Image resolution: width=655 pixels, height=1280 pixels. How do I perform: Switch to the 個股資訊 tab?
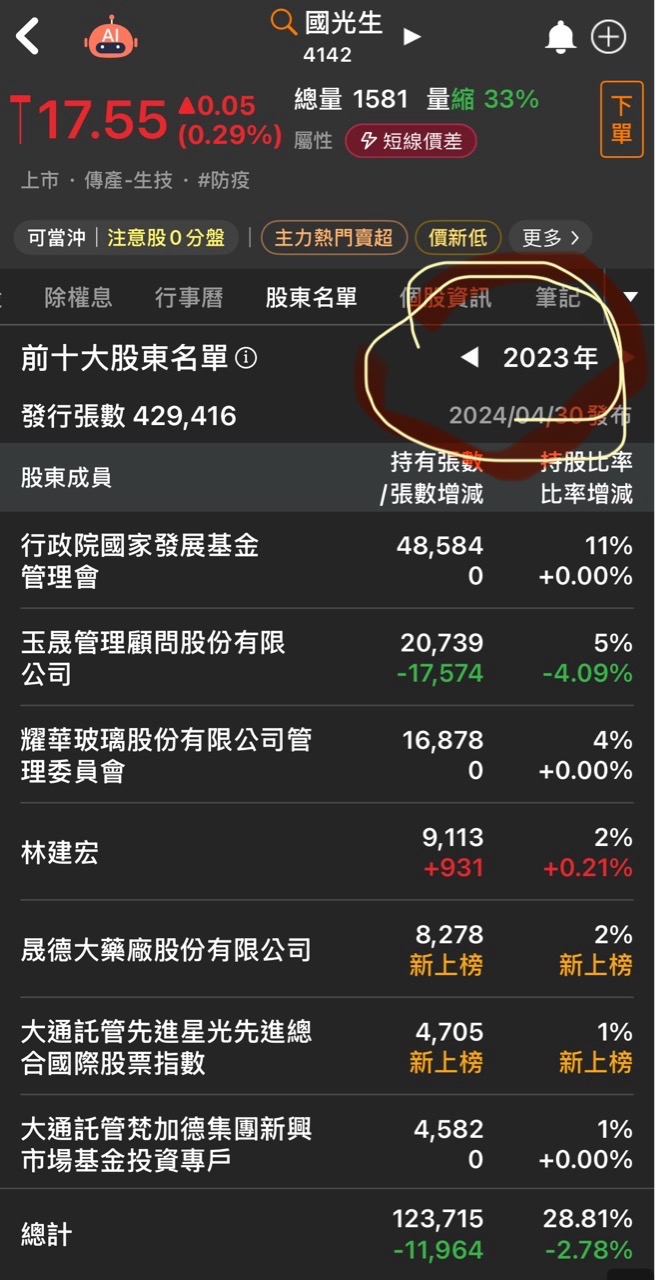445,297
